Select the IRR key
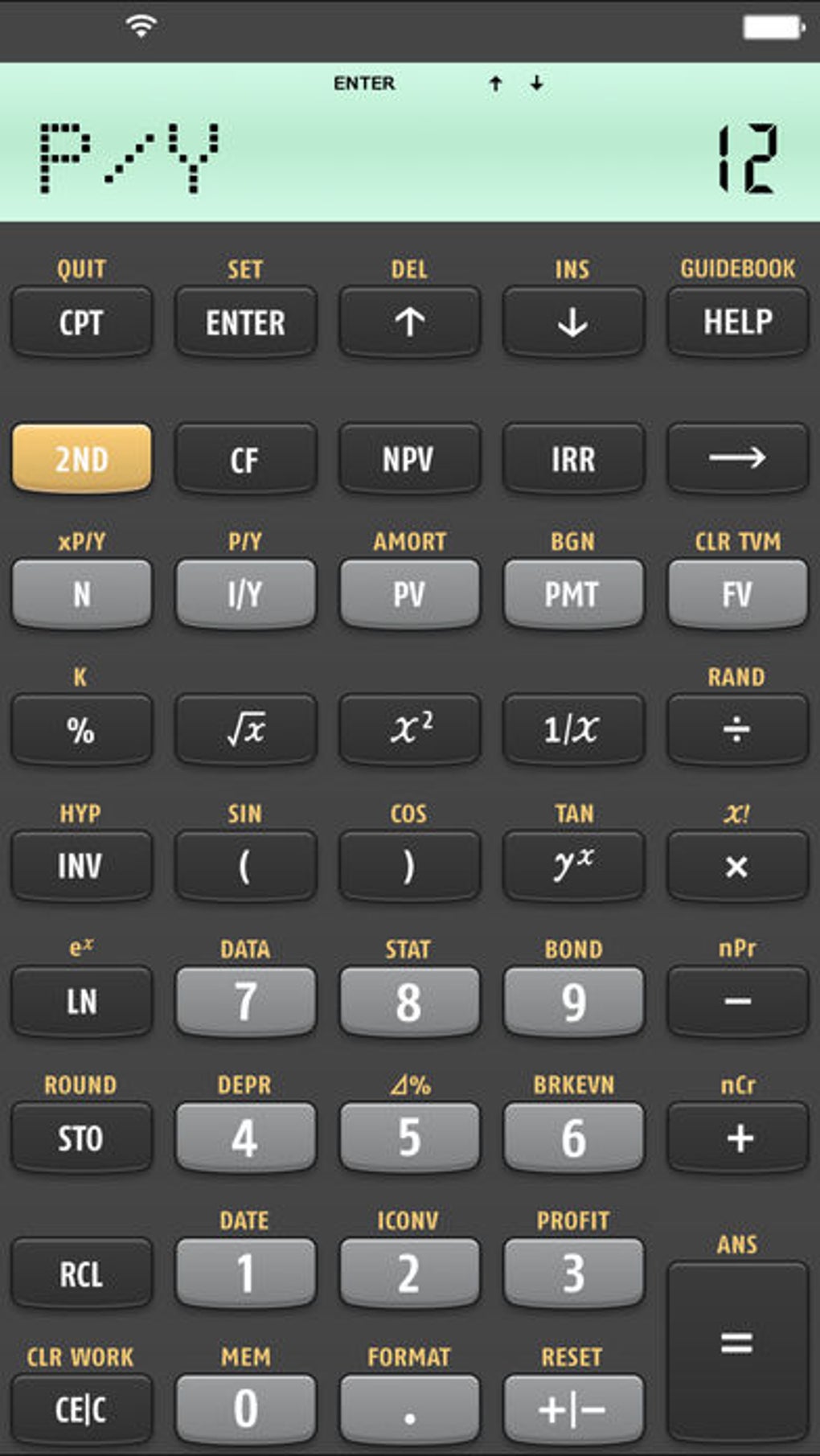 pos(573,459)
